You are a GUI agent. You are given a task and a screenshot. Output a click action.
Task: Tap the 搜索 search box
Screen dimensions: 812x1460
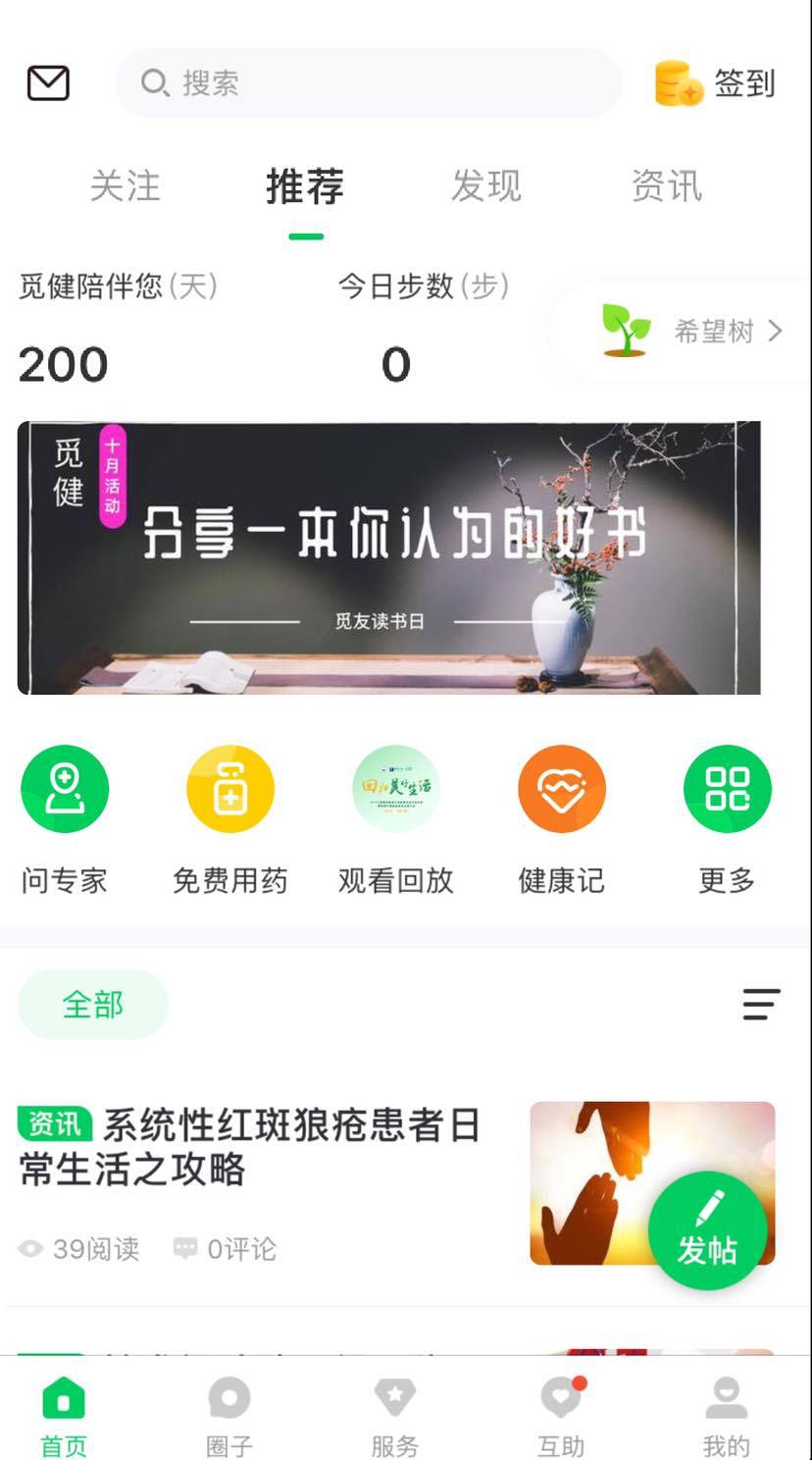coord(368,83)
